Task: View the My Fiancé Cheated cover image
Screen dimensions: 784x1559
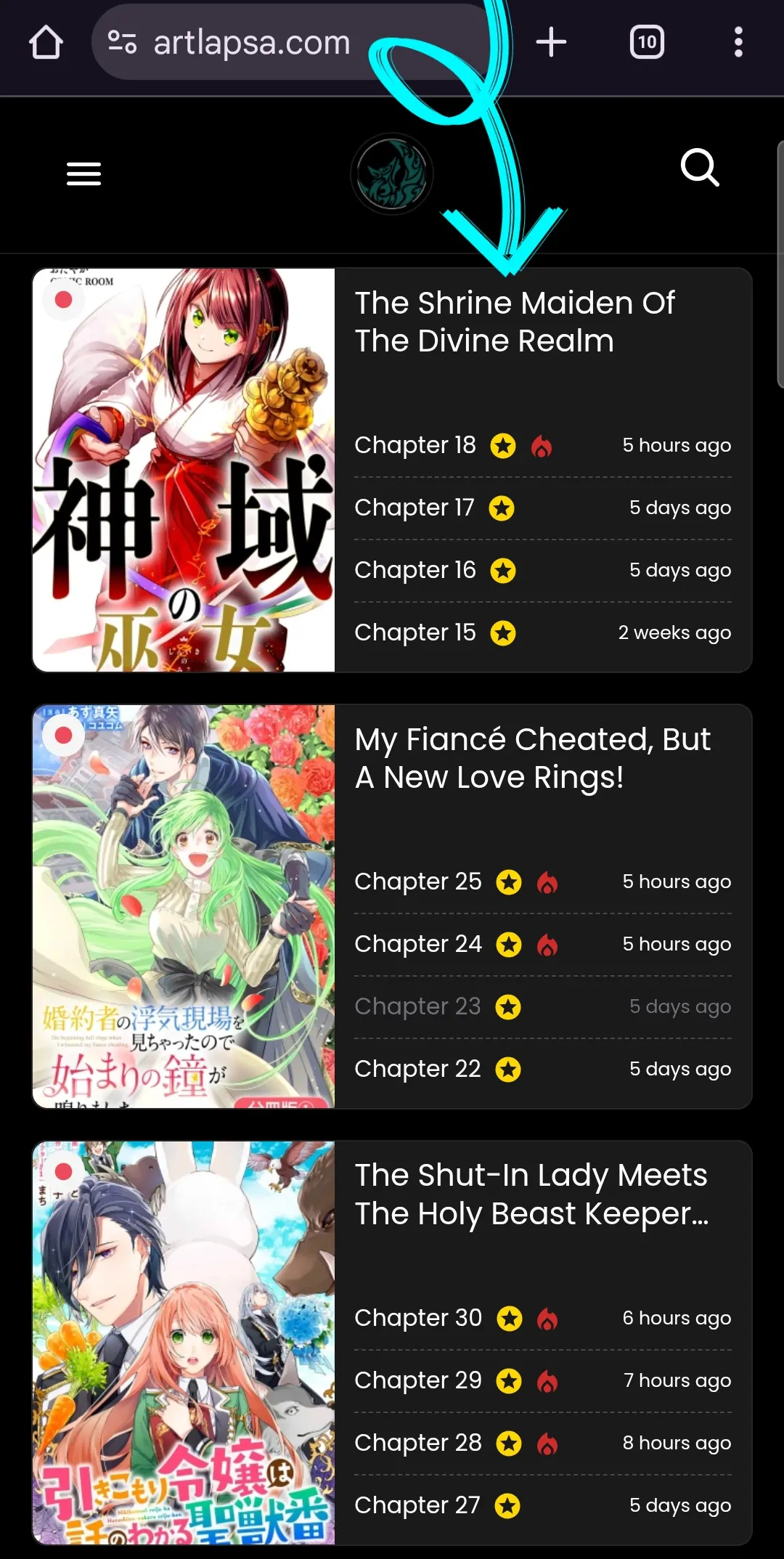Action: pos(184,906)
